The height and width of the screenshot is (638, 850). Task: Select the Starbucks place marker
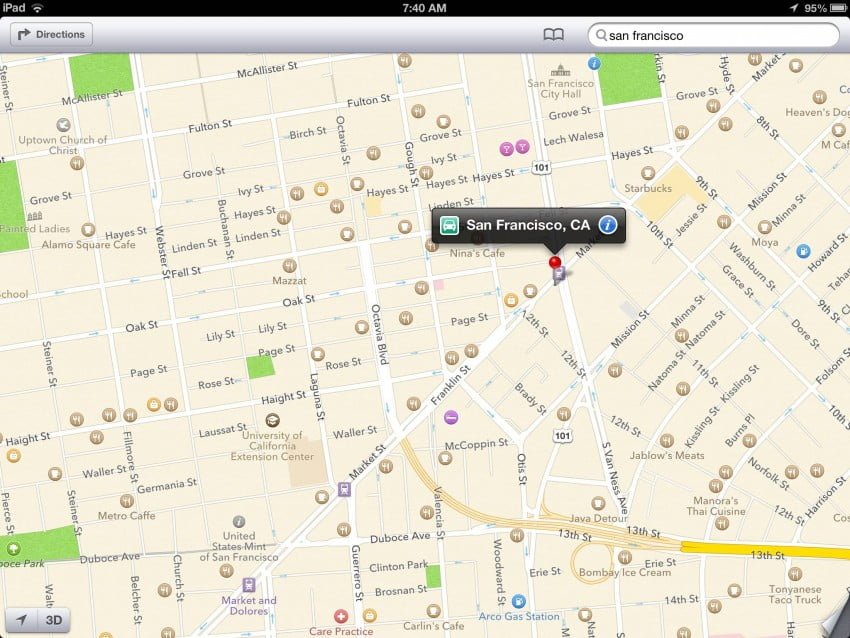(648, 173)
